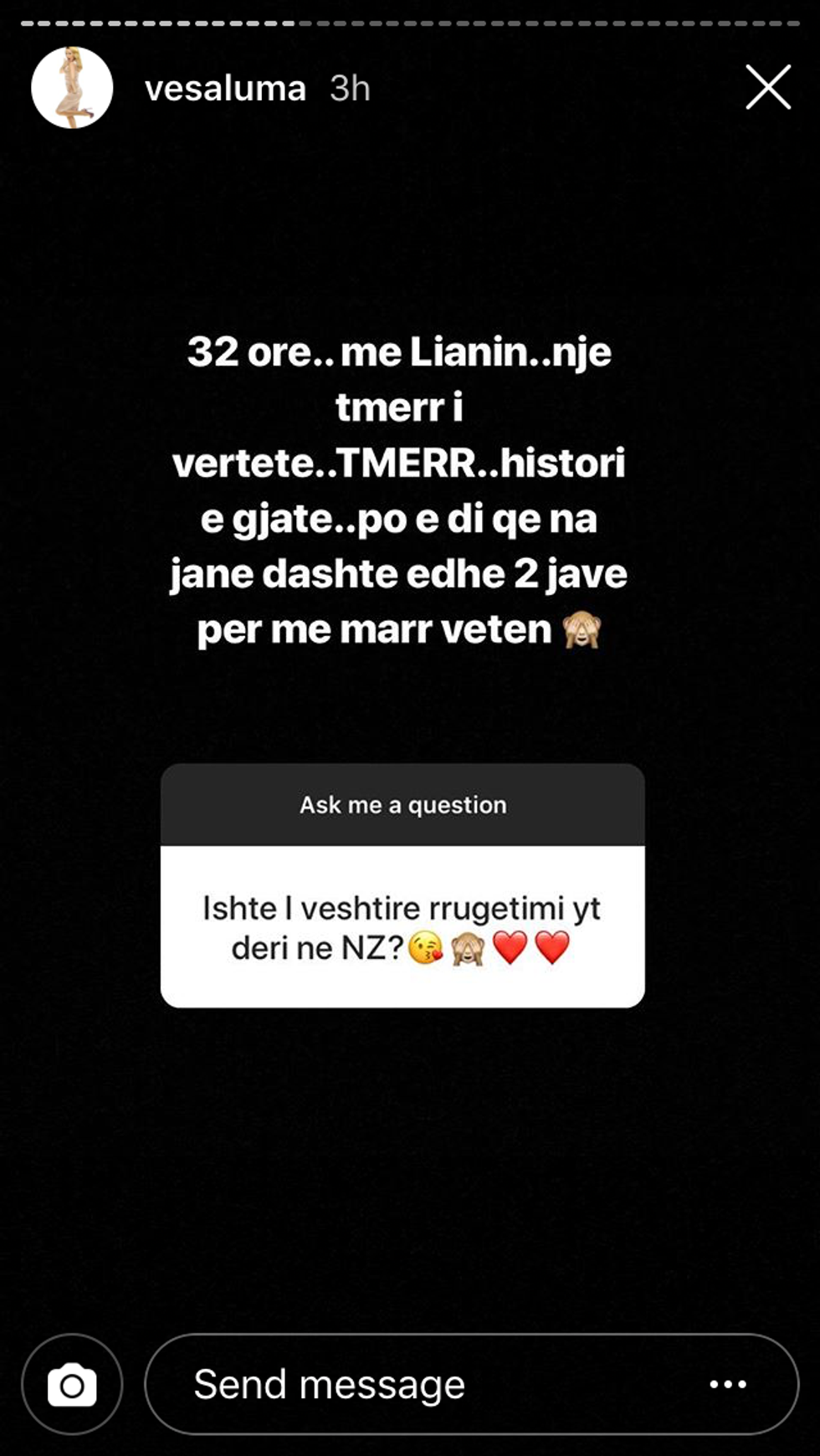Open vesaluma's profile picture
Screen dimensions: 820x1456
pos(72,87)
